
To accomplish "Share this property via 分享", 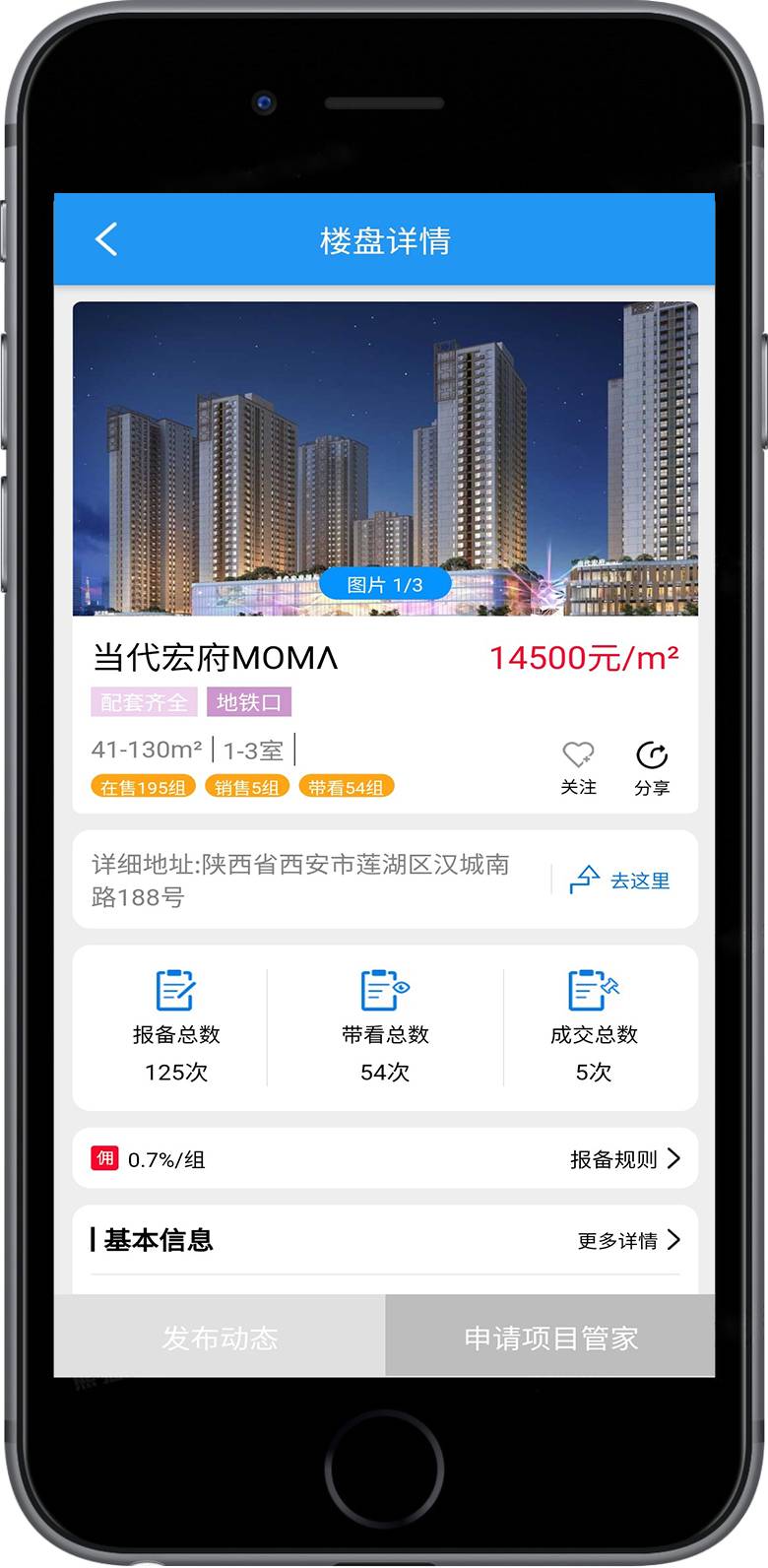I will coord(651,767).
